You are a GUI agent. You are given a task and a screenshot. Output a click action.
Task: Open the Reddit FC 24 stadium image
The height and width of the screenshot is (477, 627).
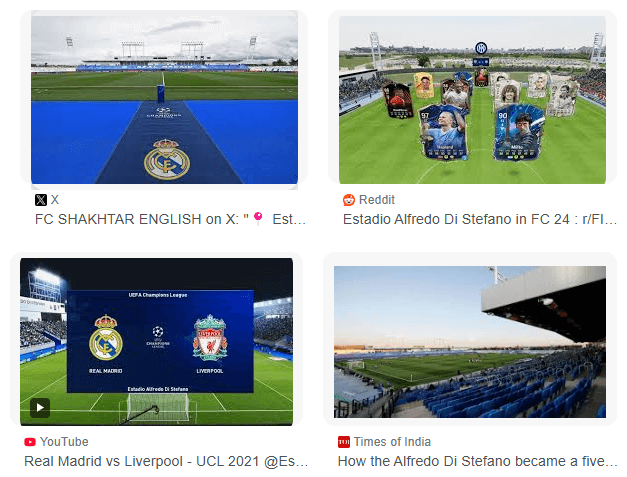pyautogui.click(x=472, y=98)
